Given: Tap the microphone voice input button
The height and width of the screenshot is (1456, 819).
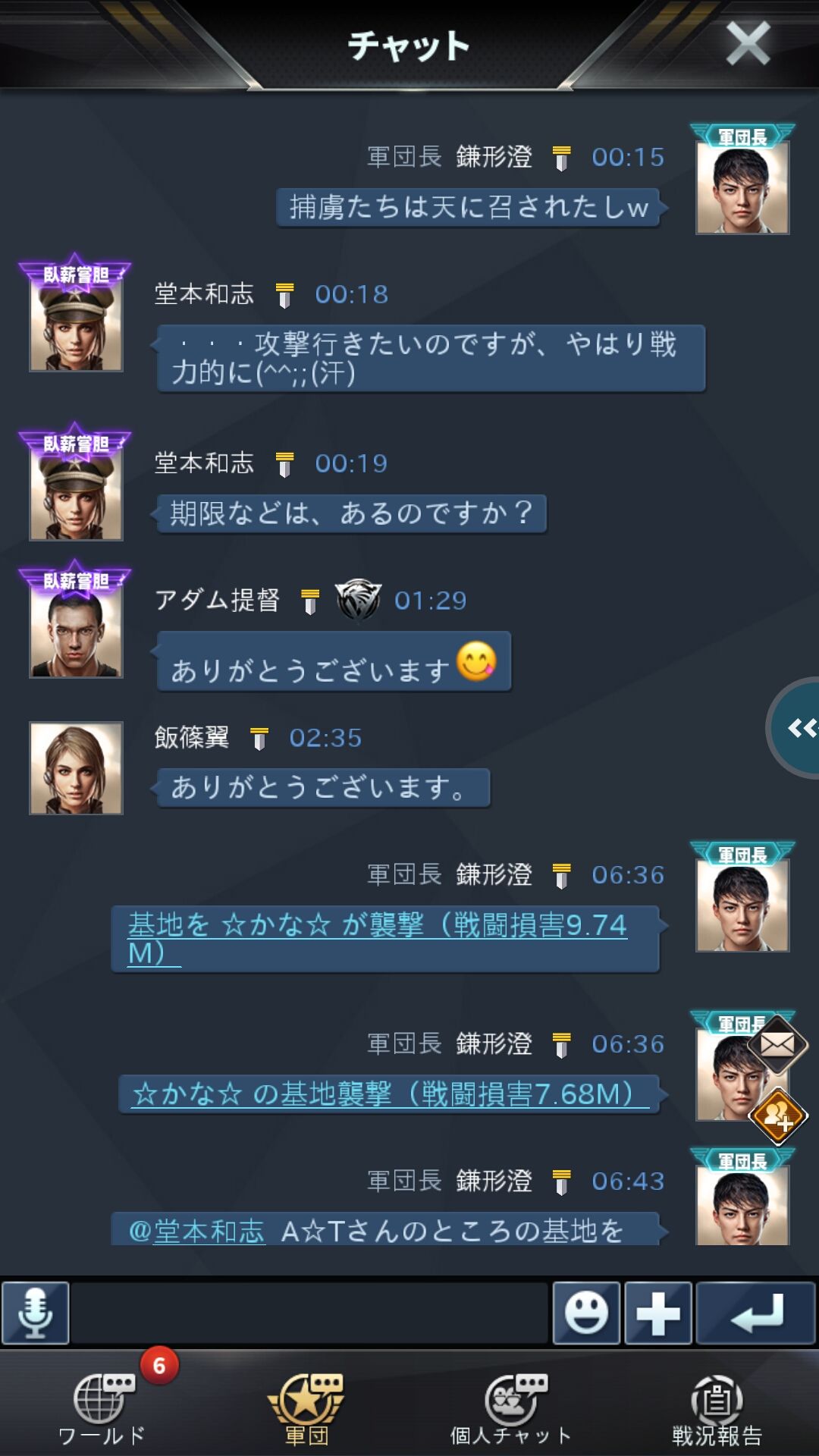Looking at the screenshot, I should click(36, 1313).
